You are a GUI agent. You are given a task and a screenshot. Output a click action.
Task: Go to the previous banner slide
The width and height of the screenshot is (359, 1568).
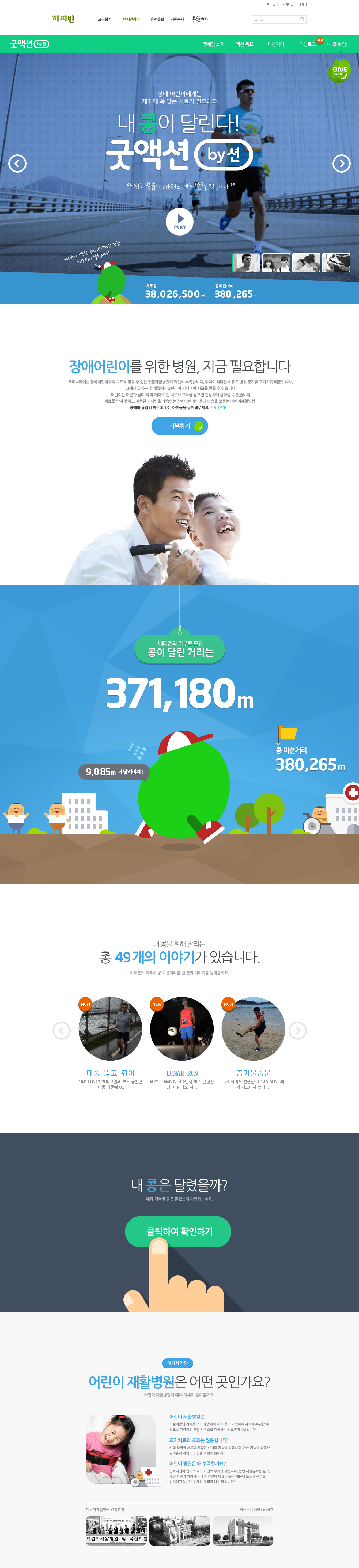click(x=18, y=163)
